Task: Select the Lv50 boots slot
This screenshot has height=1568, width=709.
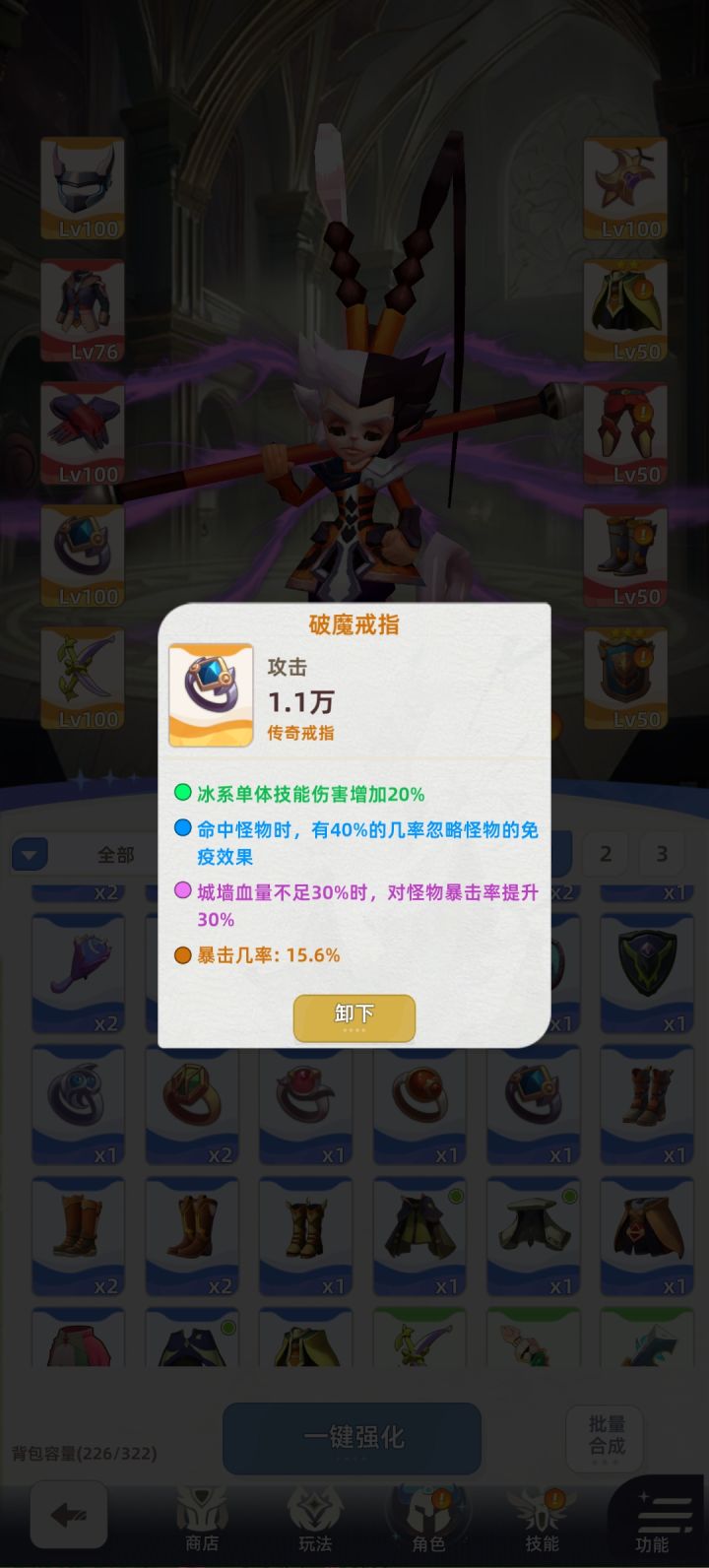Action: tap(625, 552)
